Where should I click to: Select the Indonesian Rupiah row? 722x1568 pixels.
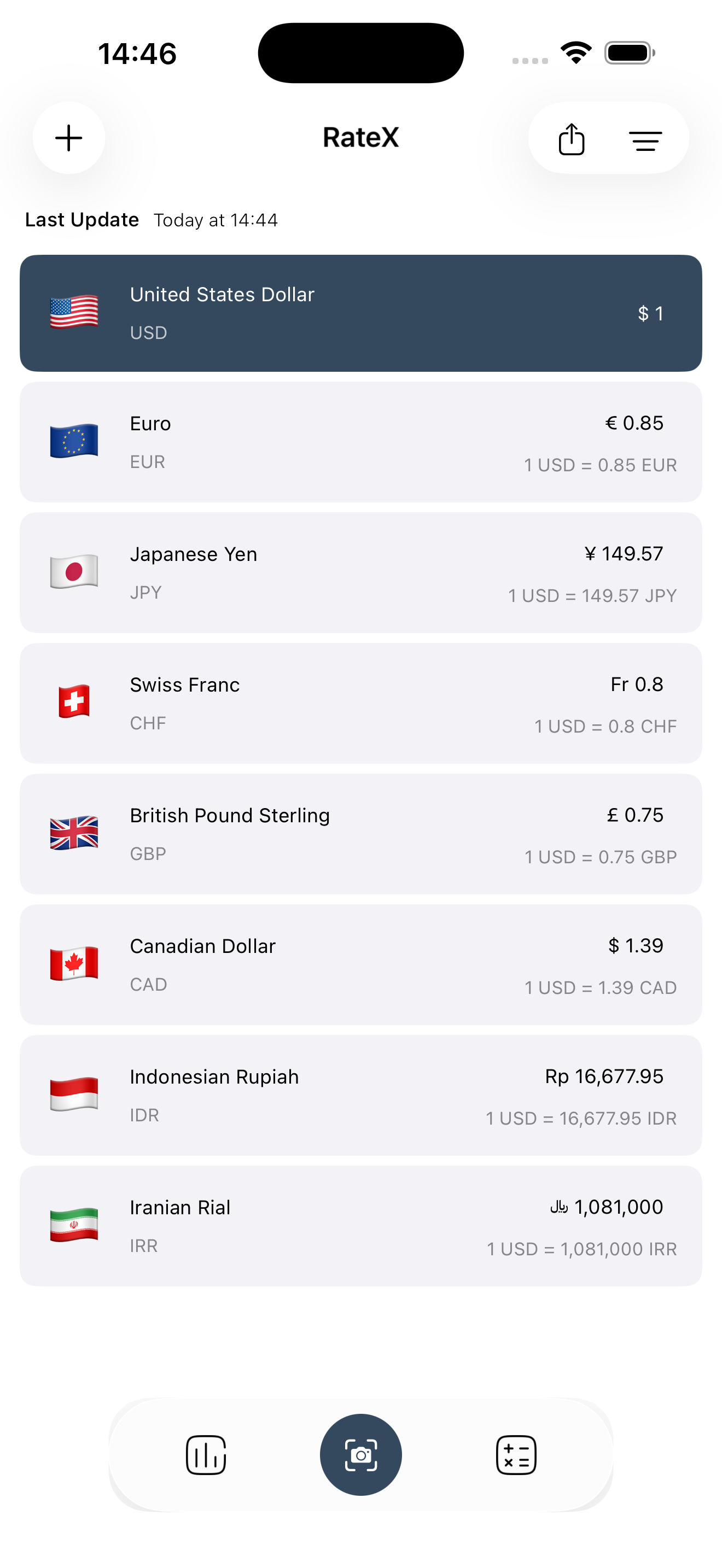361,1095
